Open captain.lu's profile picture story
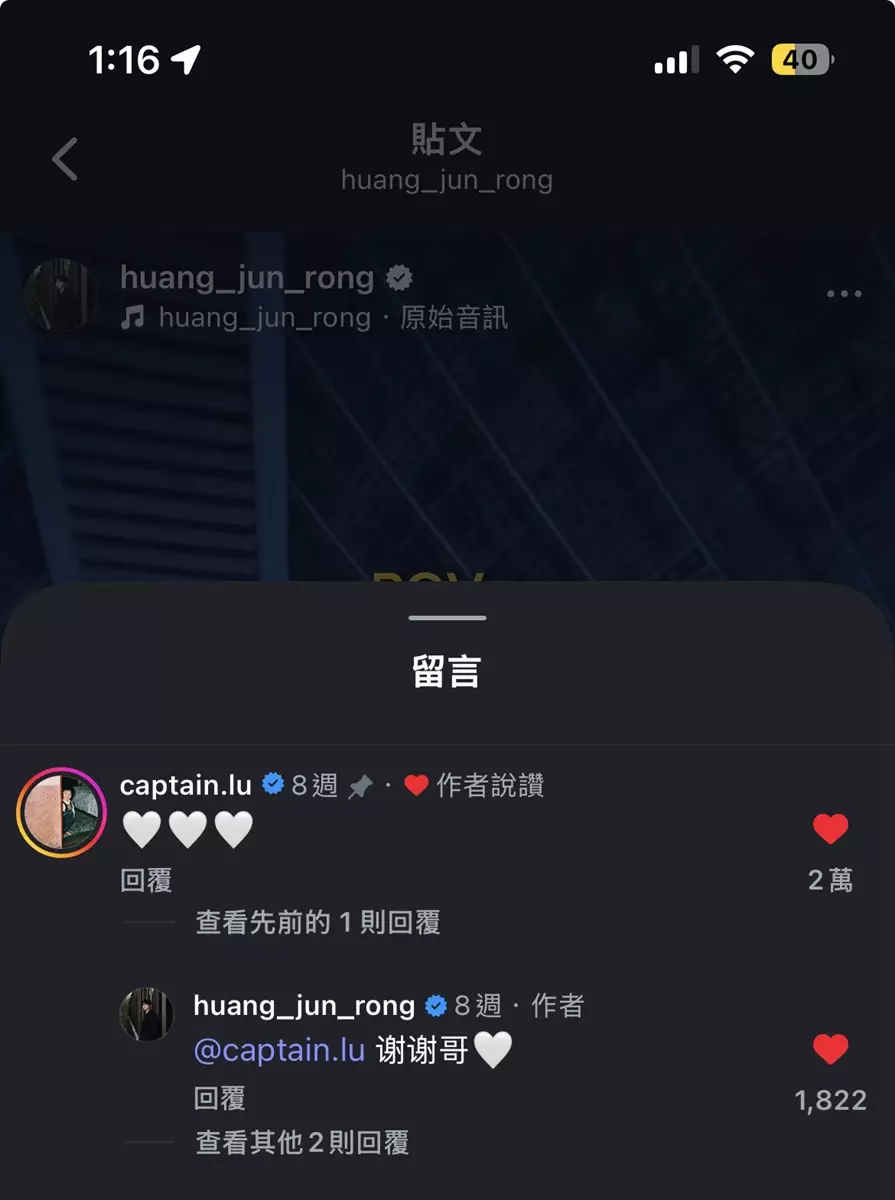 pyautogui.click(x=61, y=815)
